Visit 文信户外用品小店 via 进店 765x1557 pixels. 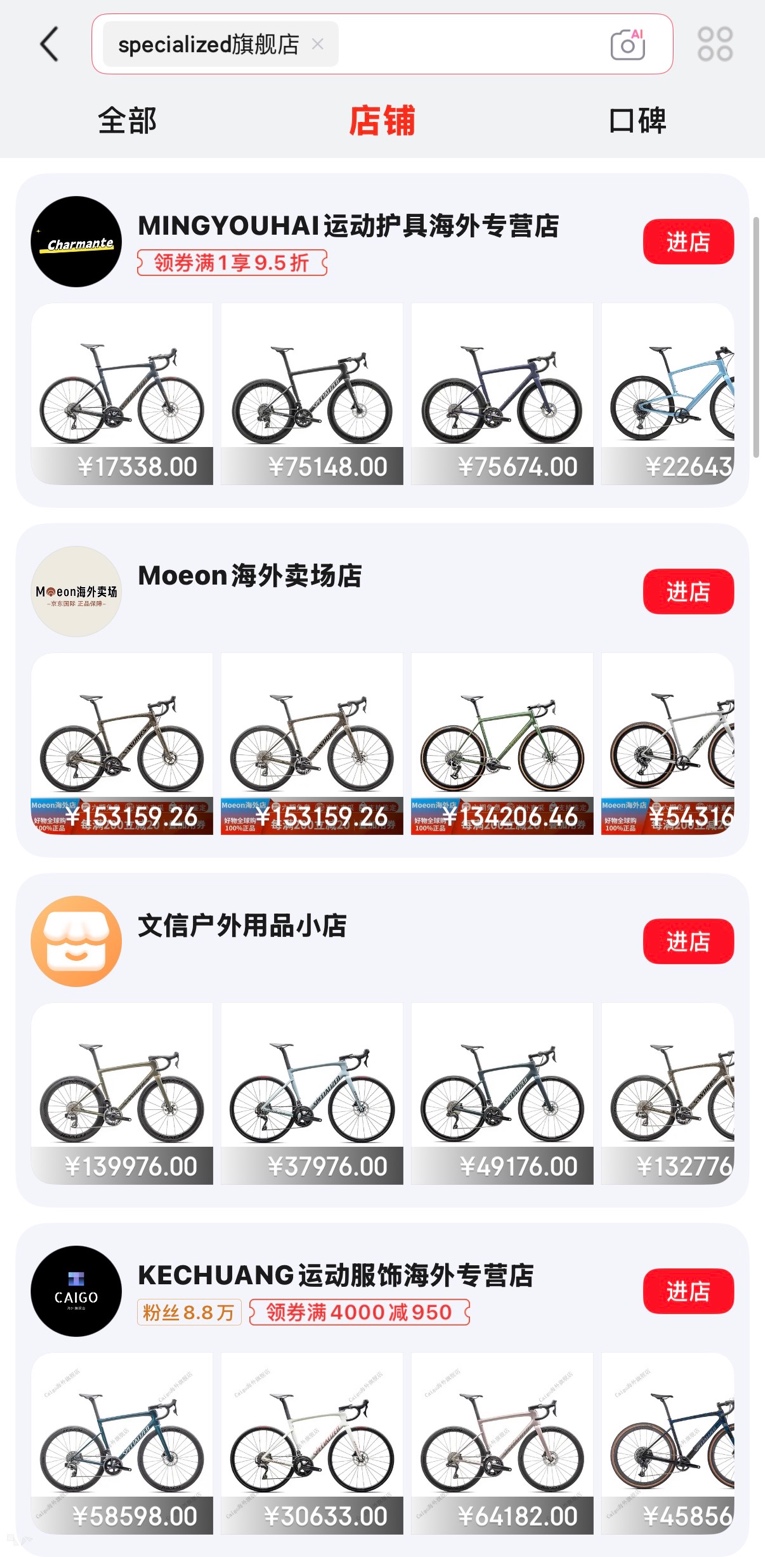tap(688, 942)
